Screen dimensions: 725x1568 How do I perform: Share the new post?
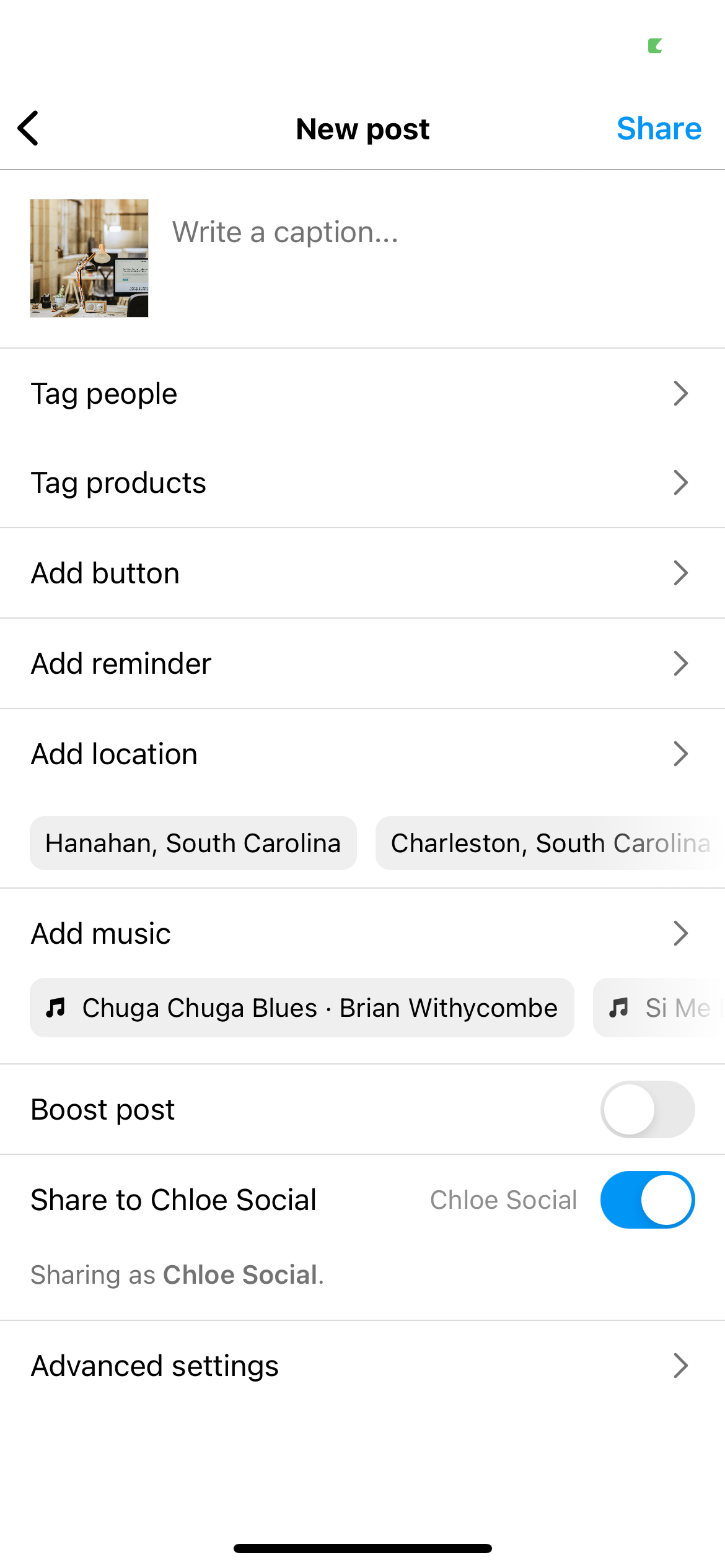659,128
